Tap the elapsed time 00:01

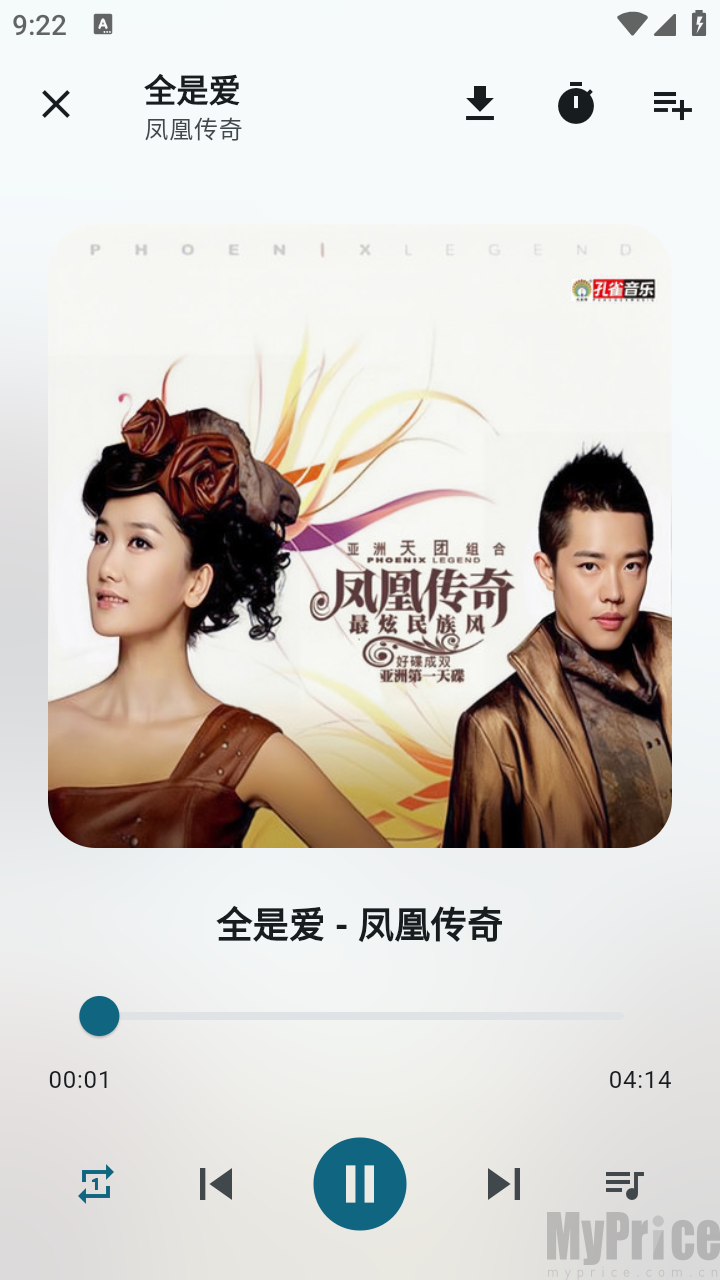(81, 1079)
